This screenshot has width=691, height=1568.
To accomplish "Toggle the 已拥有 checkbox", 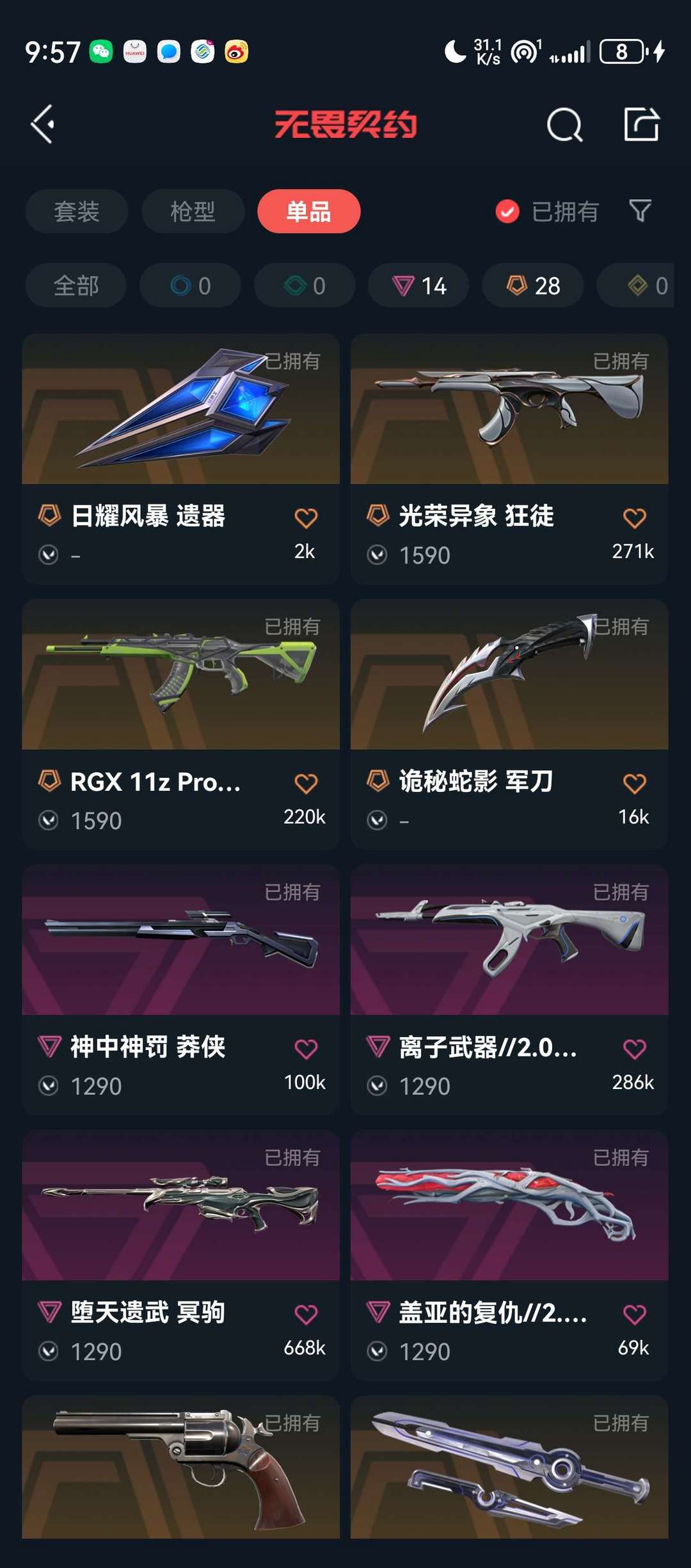I will click(507, 211).
